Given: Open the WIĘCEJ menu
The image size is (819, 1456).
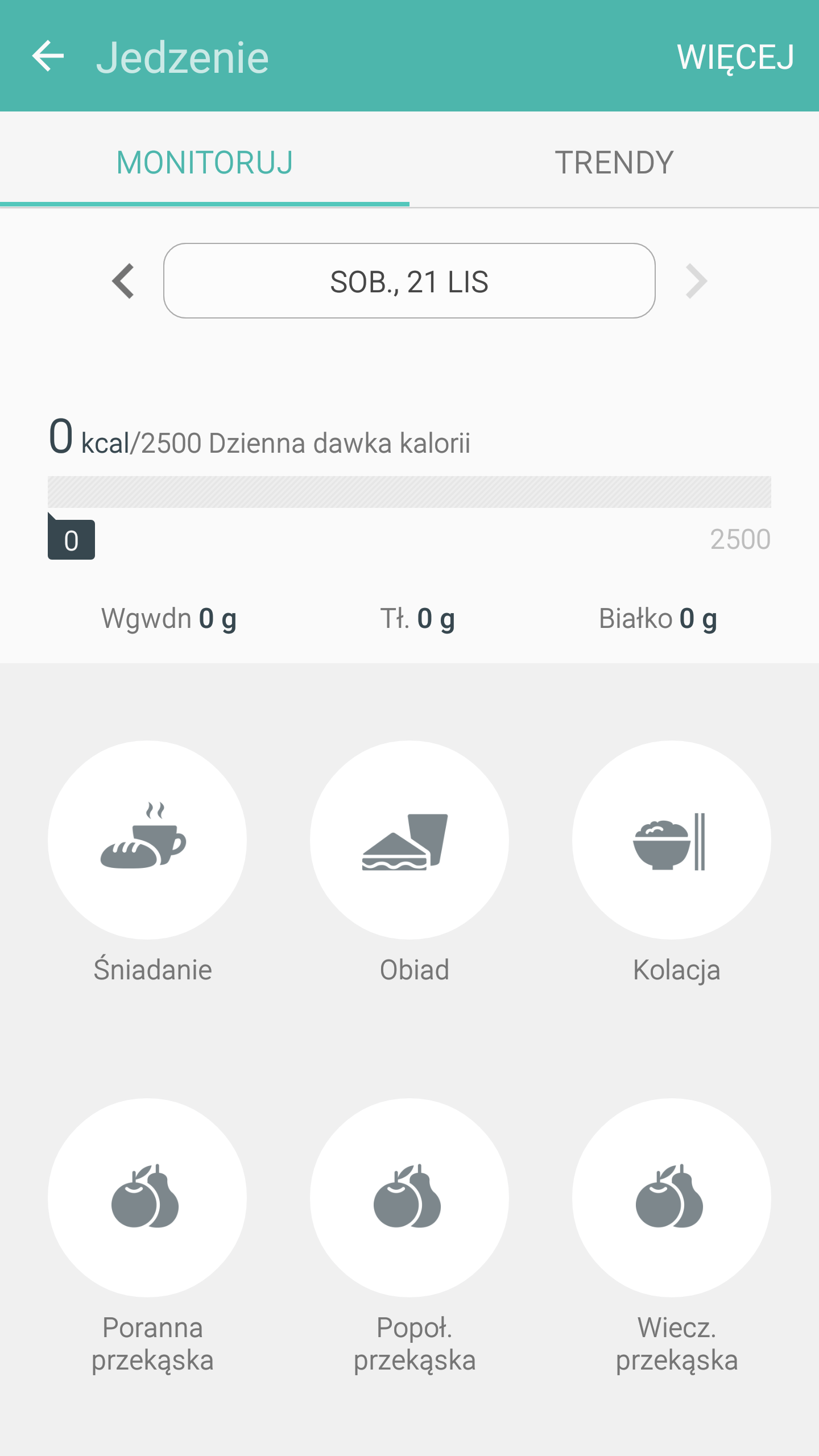Looking at the screenshot, I should click(735, 57).
